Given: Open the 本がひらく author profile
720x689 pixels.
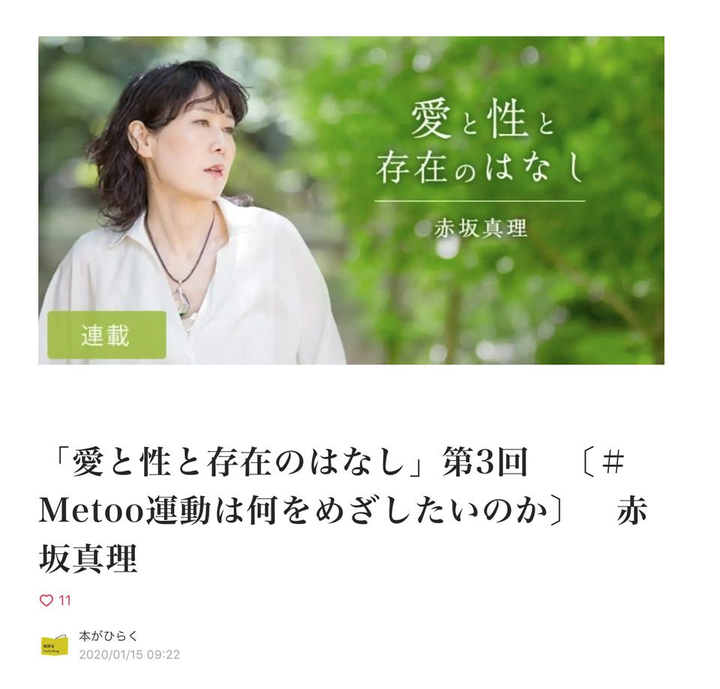Looking at the screenshot, I should (108, 635).
